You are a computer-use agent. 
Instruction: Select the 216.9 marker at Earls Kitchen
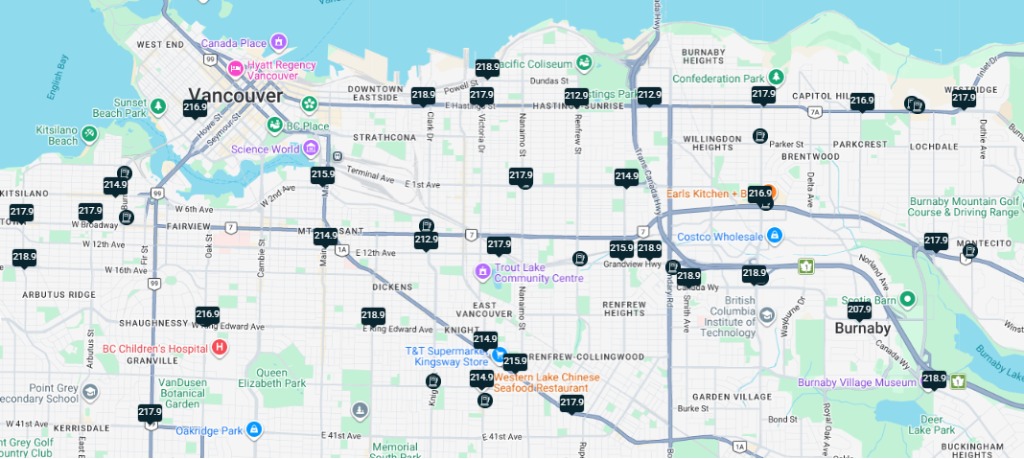[x=760, y=194]
